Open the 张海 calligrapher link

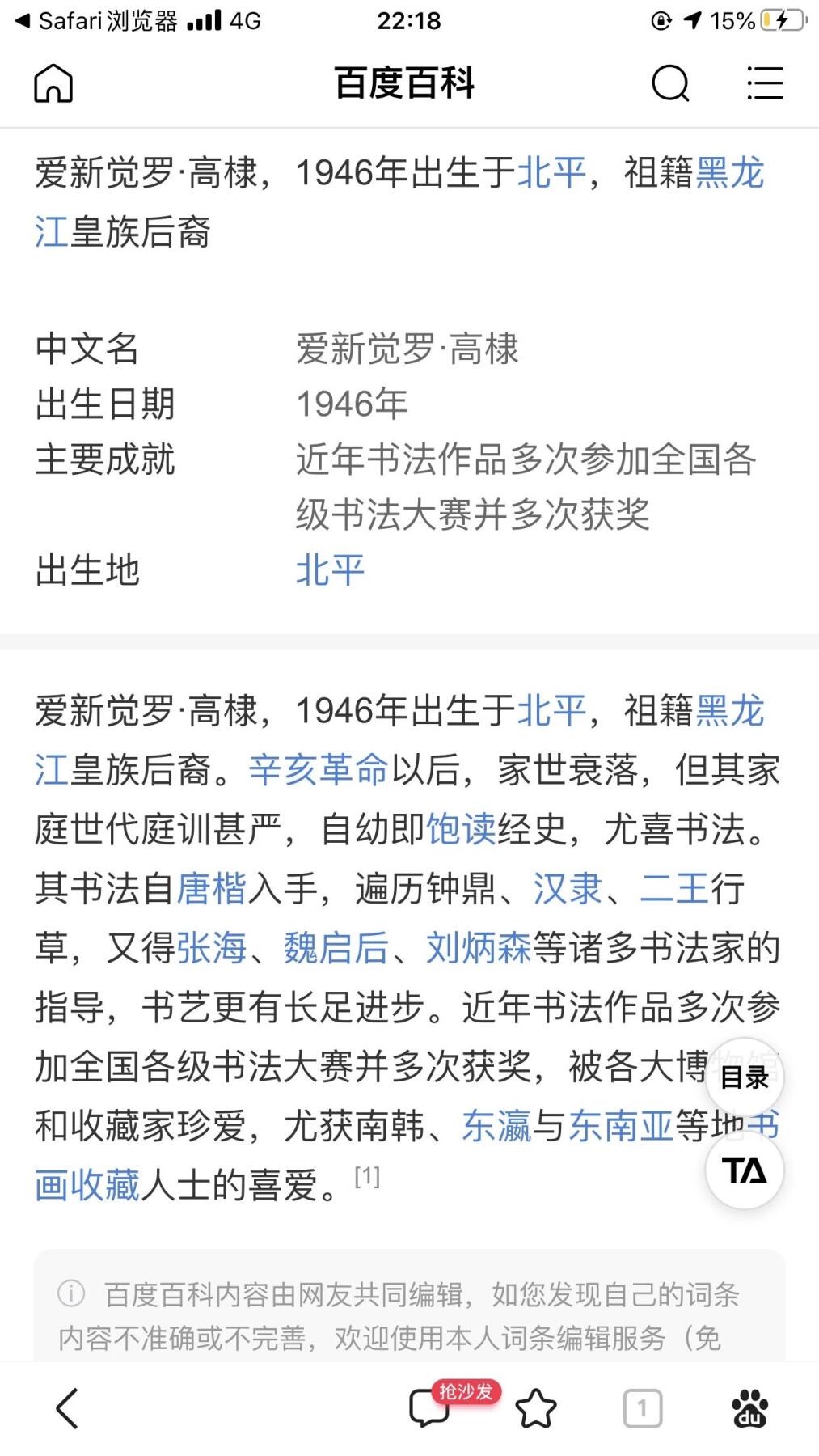[212, 948]
